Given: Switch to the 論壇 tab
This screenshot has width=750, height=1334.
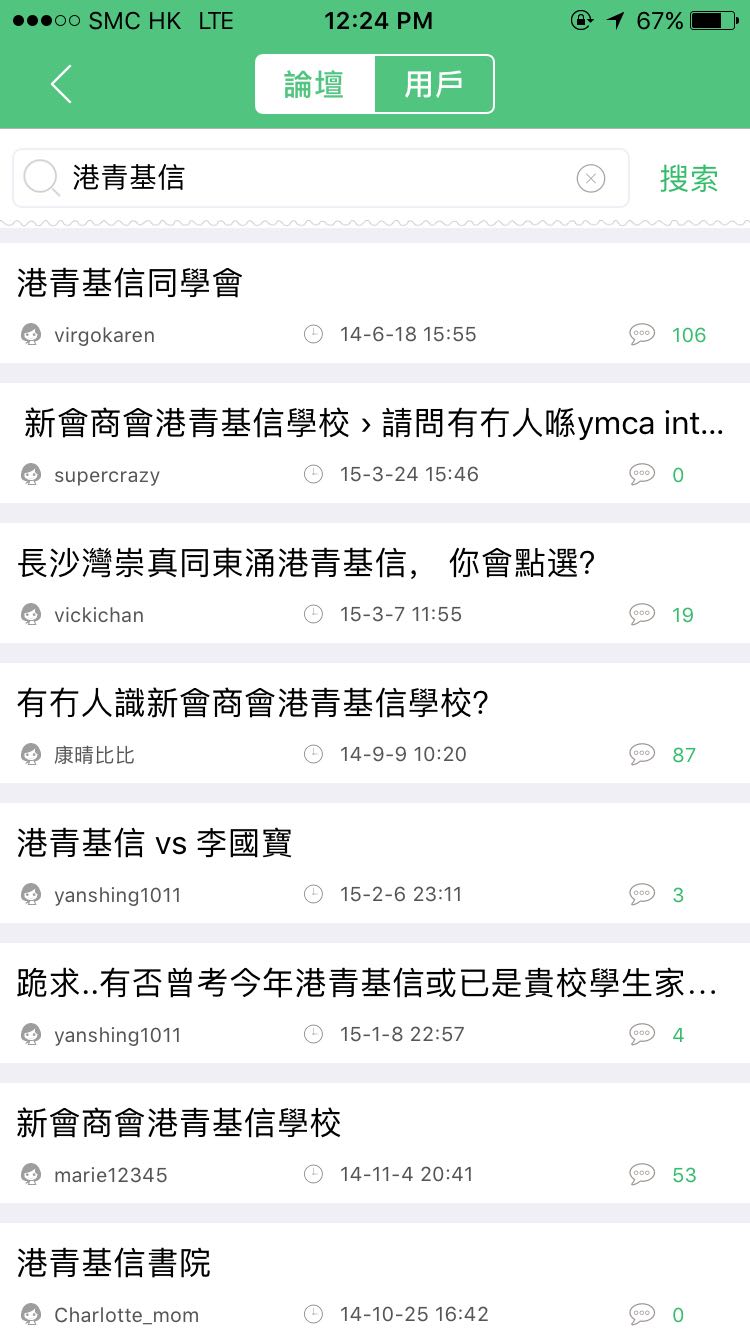Looking at the screenshot, I should coord(315,84).
